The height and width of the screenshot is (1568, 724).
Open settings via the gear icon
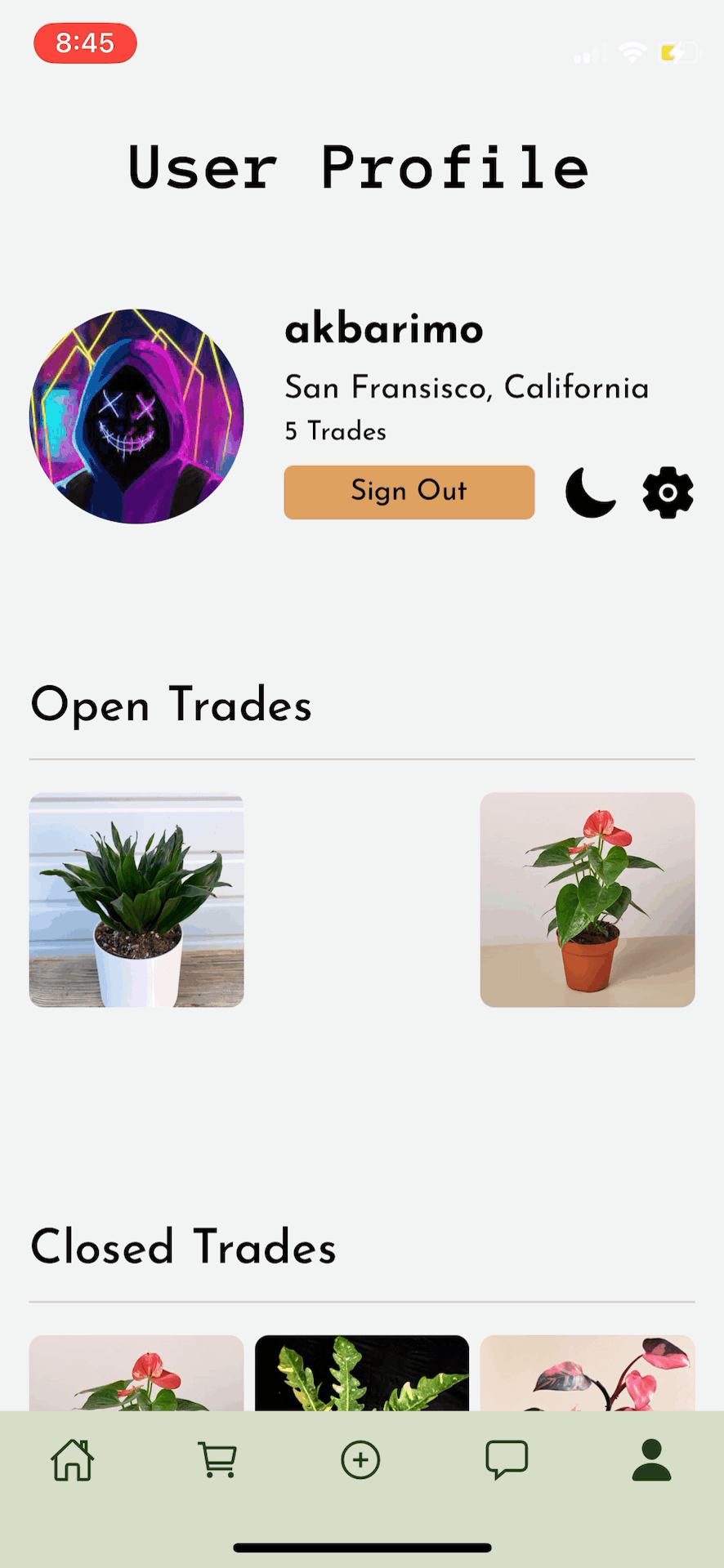tap(668, 492)
